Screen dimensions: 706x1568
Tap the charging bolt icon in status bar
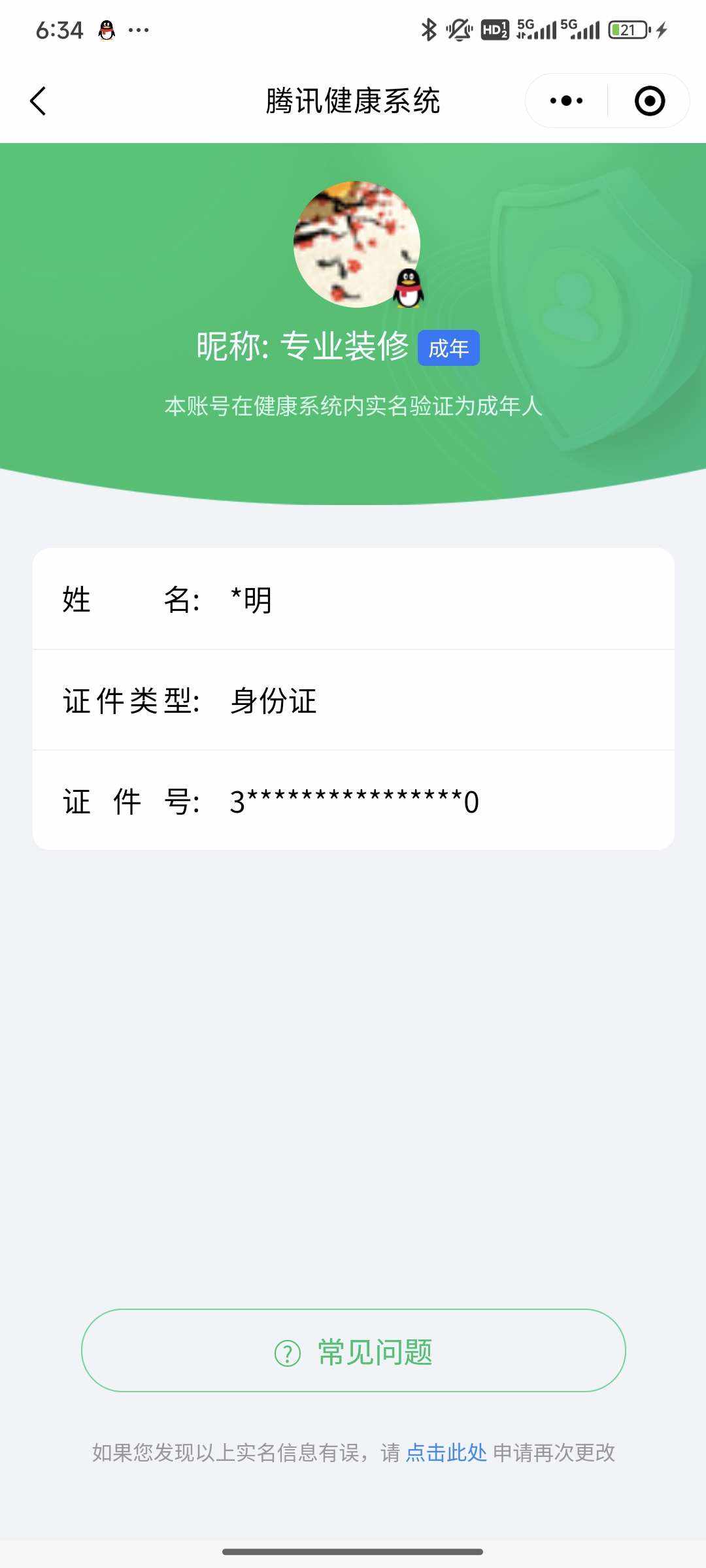pos(662,29)
